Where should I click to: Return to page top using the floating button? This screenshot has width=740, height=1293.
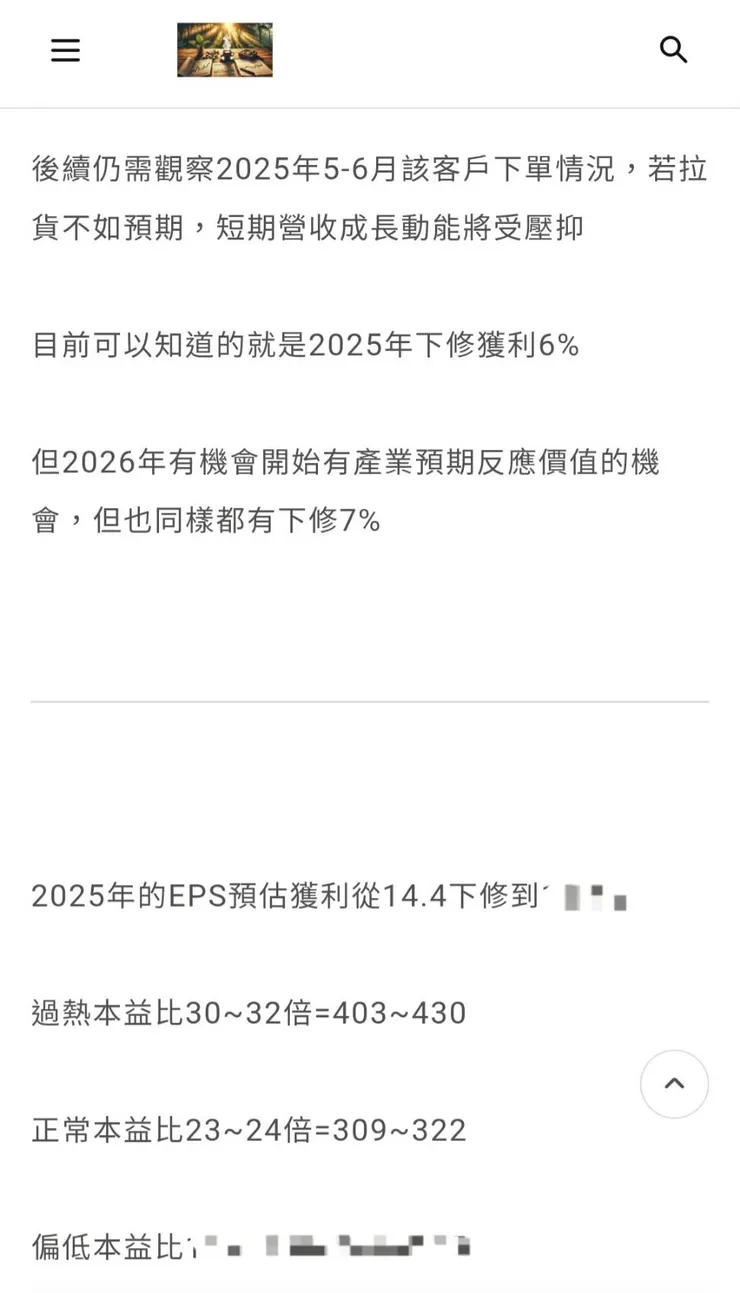click(x=674, y=1084)
